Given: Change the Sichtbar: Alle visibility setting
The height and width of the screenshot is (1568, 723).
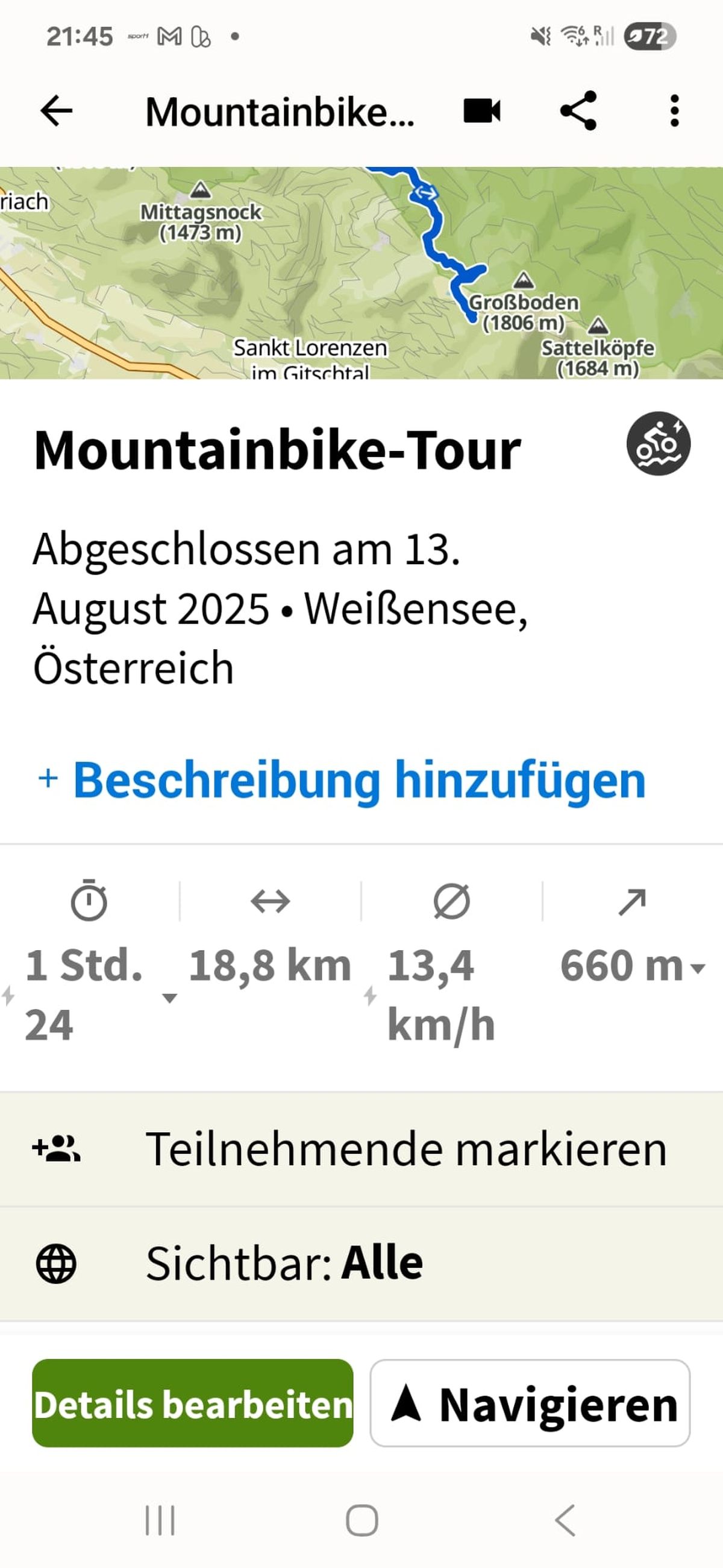Looking at the screenshot, I should (361, 1263).
